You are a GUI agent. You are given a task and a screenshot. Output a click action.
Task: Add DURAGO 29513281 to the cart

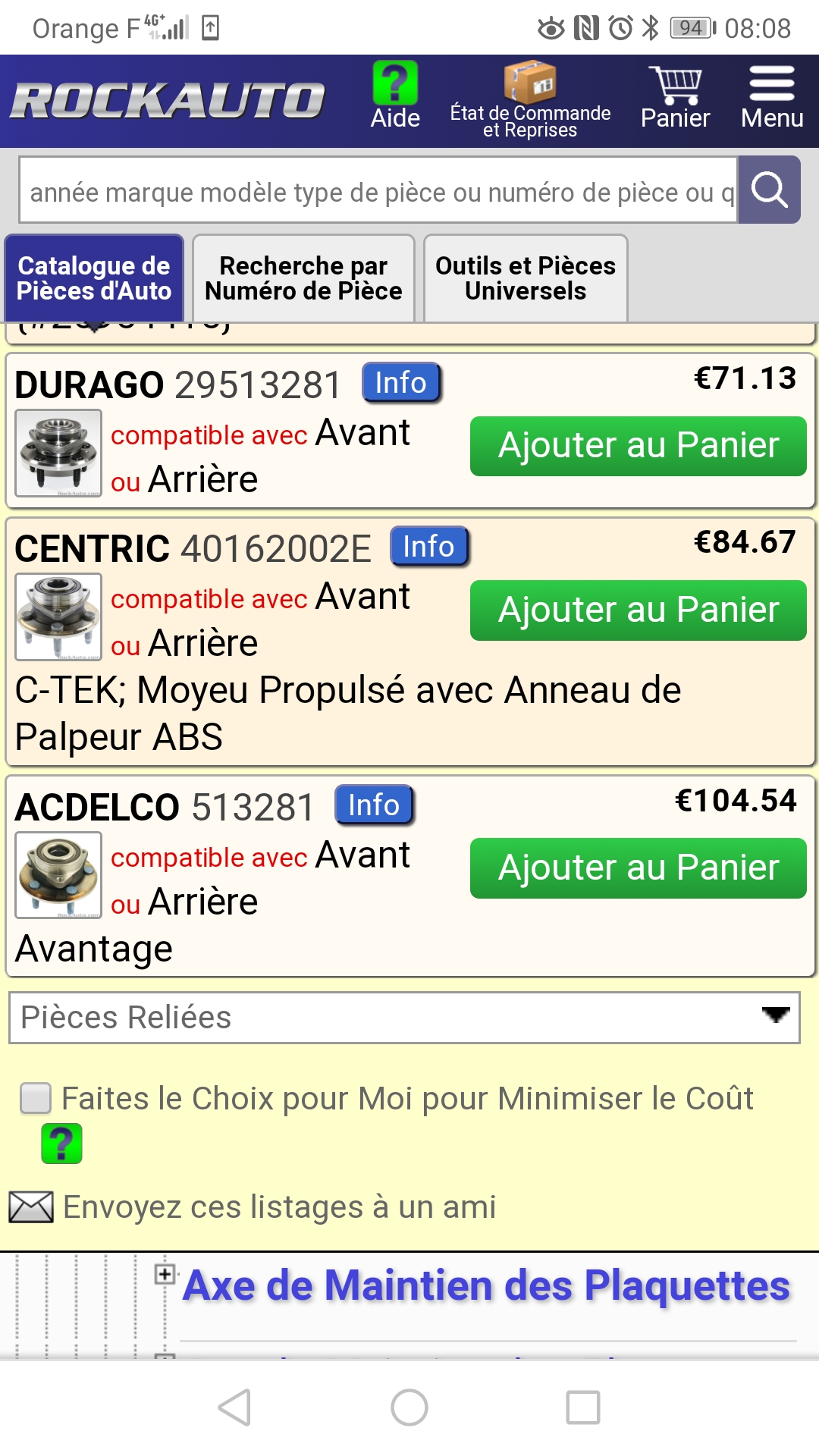(x=638, y=446)
